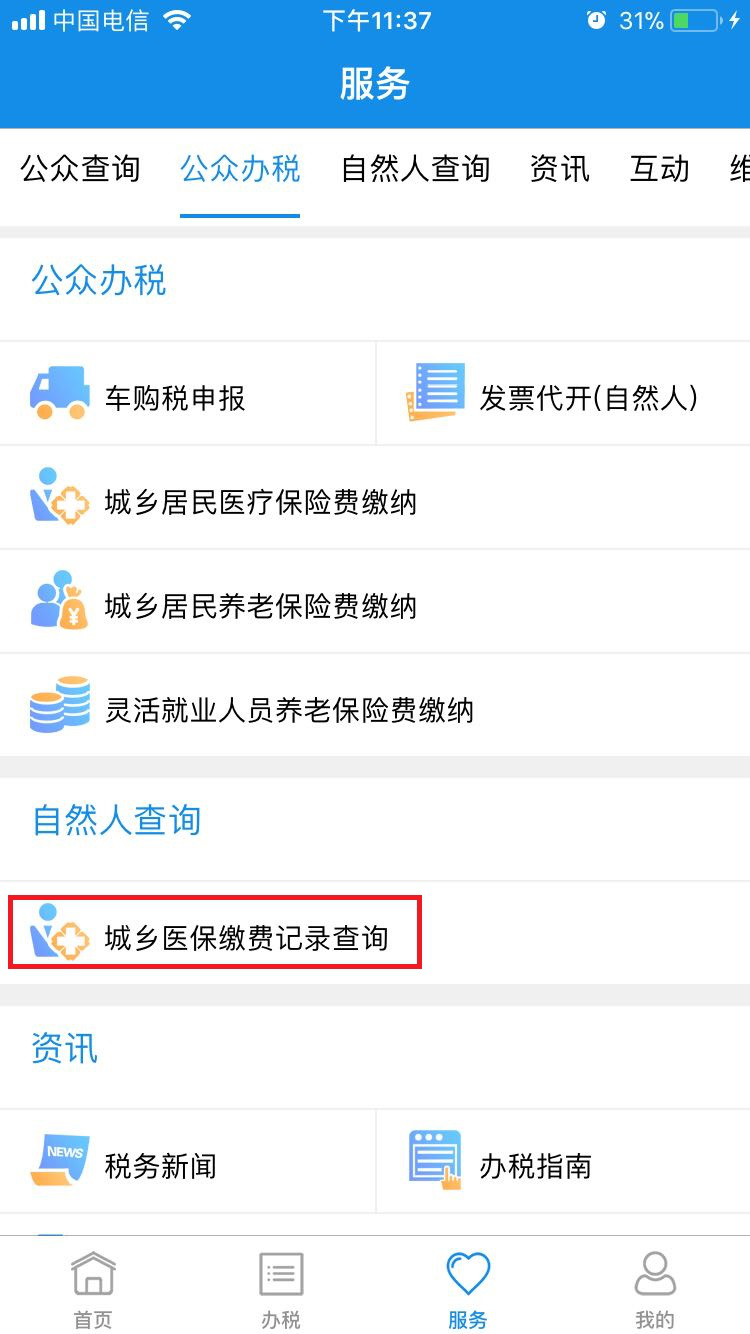Open 灵活就业人员养老保险费缴纳

[375, 708]
